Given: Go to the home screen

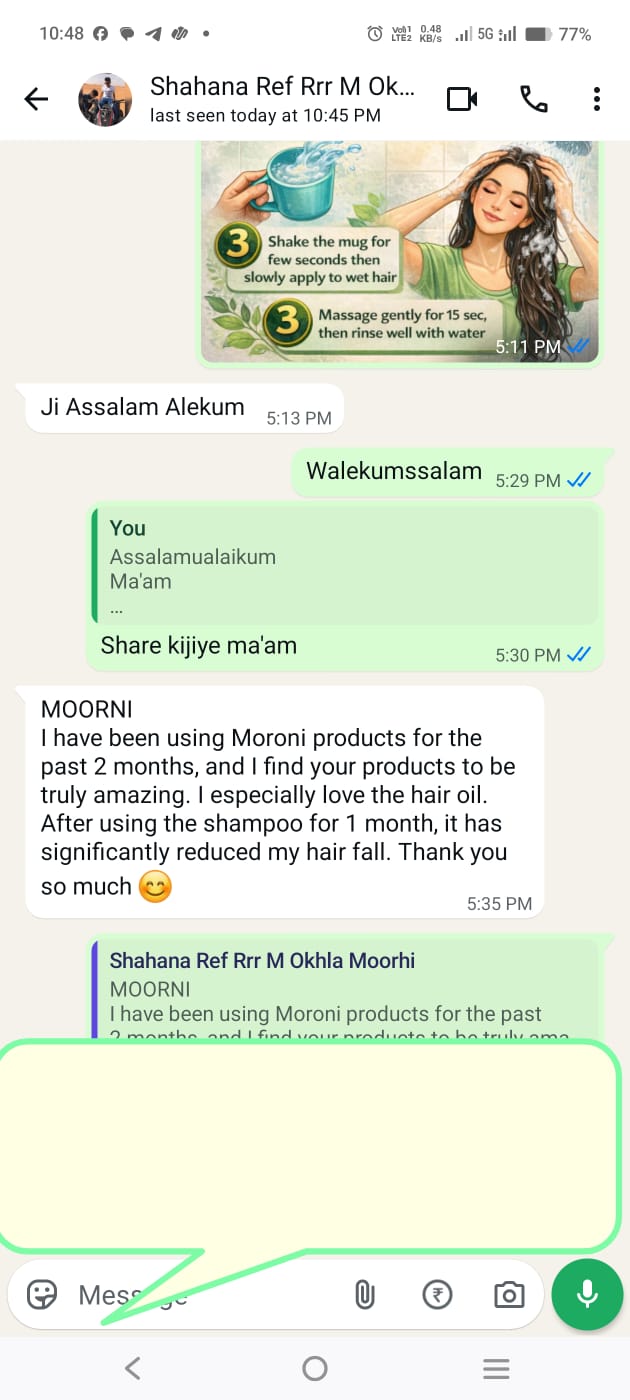Looking at the screenshot, I should (315, 1368).
